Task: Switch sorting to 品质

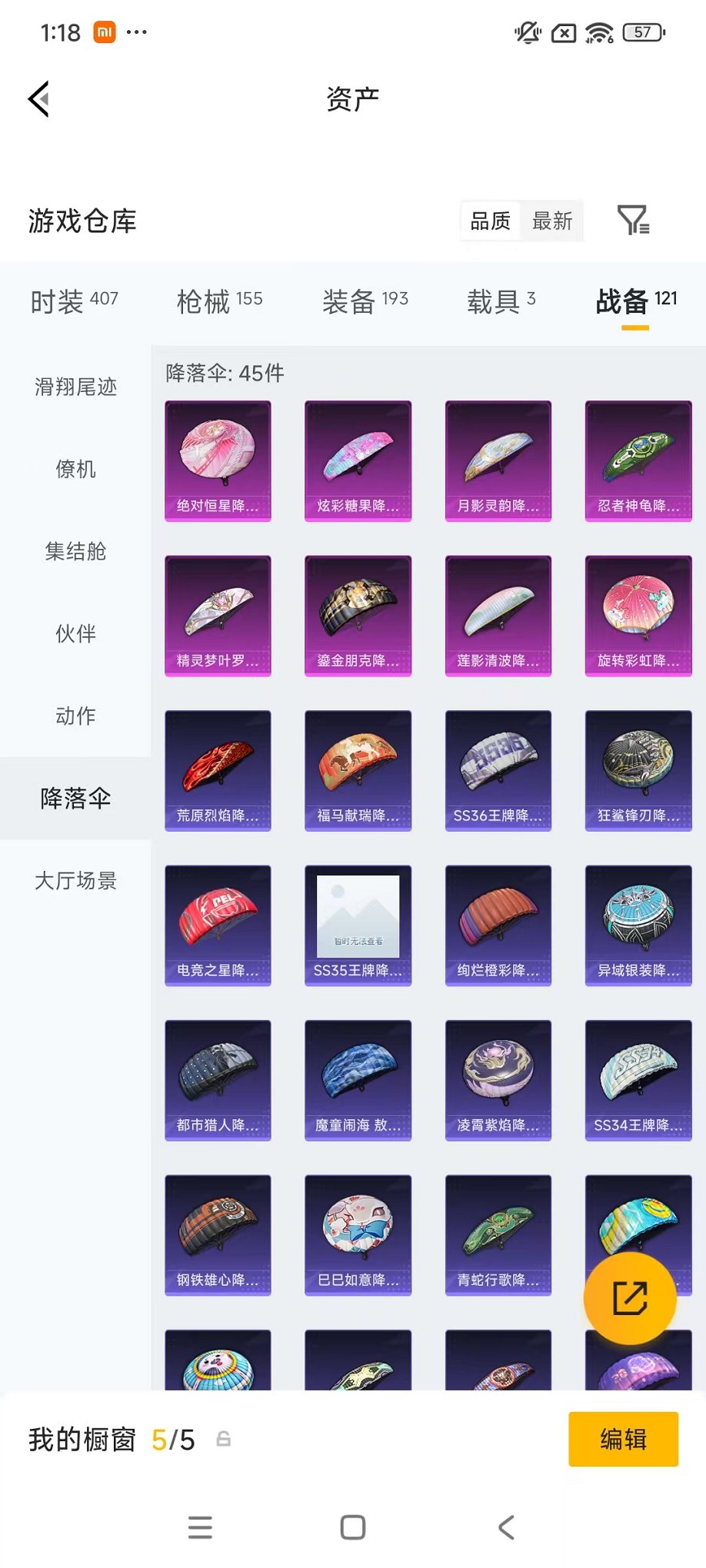Action: click(490, 221)
